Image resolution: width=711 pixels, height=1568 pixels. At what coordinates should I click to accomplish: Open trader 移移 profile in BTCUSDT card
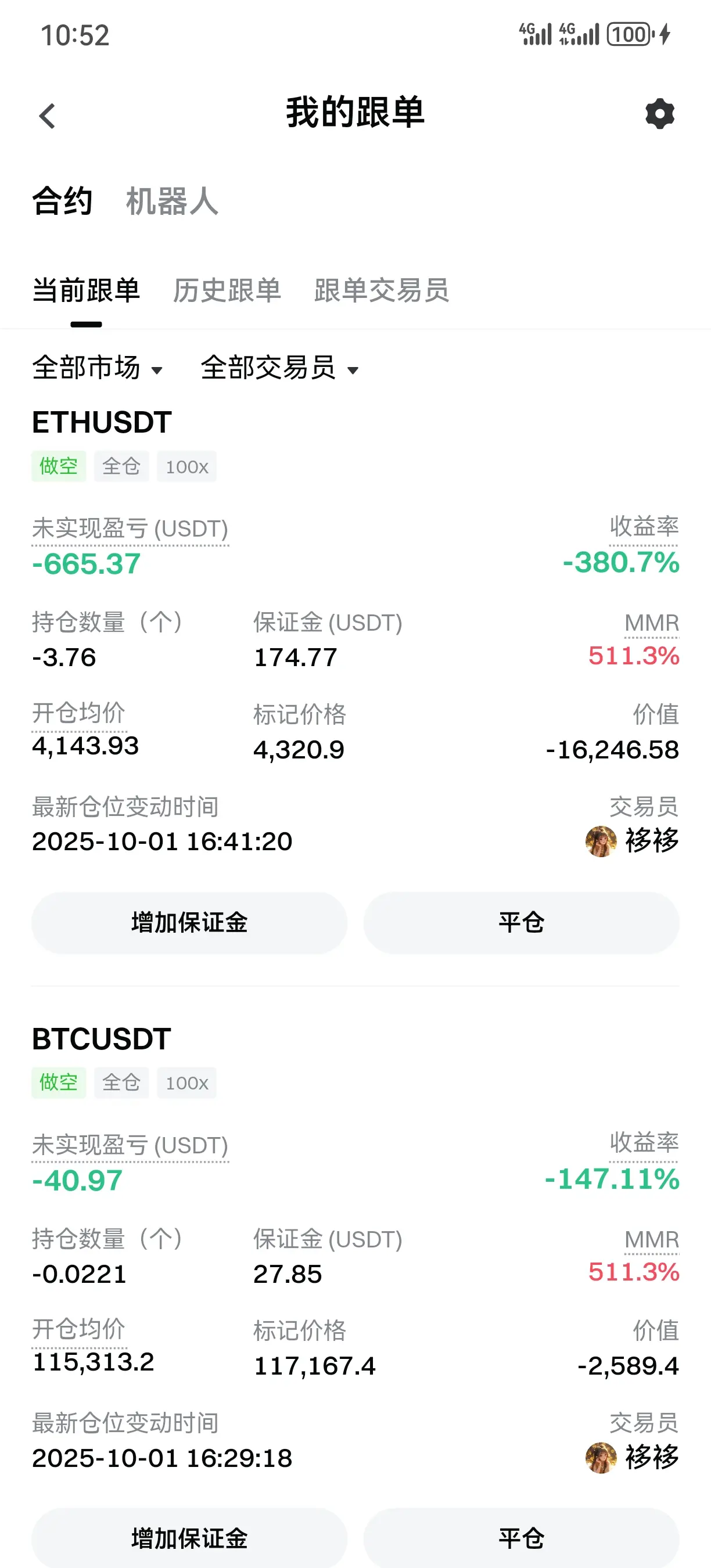[x=633, y=1457]
